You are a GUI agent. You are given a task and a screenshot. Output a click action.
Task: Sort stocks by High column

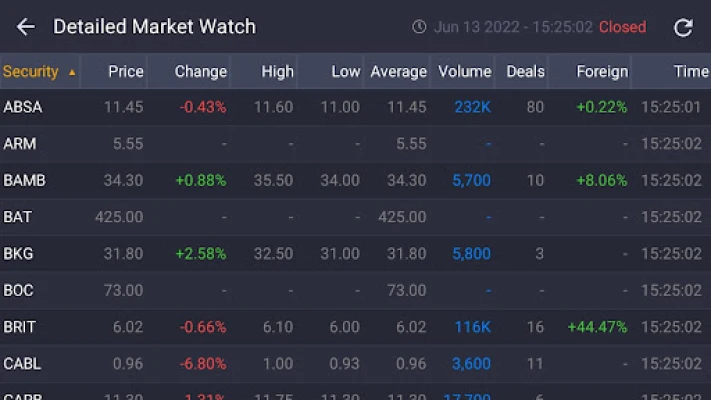pos(277,72)
